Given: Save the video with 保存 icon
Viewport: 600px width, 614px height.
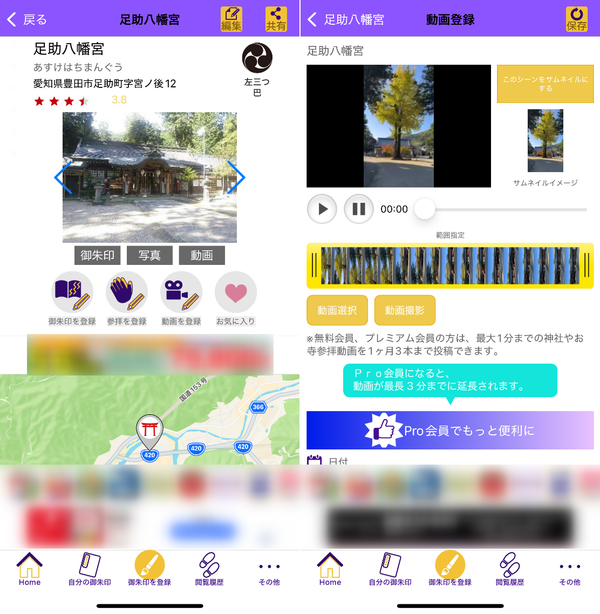Looking at the screenshot, I should click(x=577, y=19).
